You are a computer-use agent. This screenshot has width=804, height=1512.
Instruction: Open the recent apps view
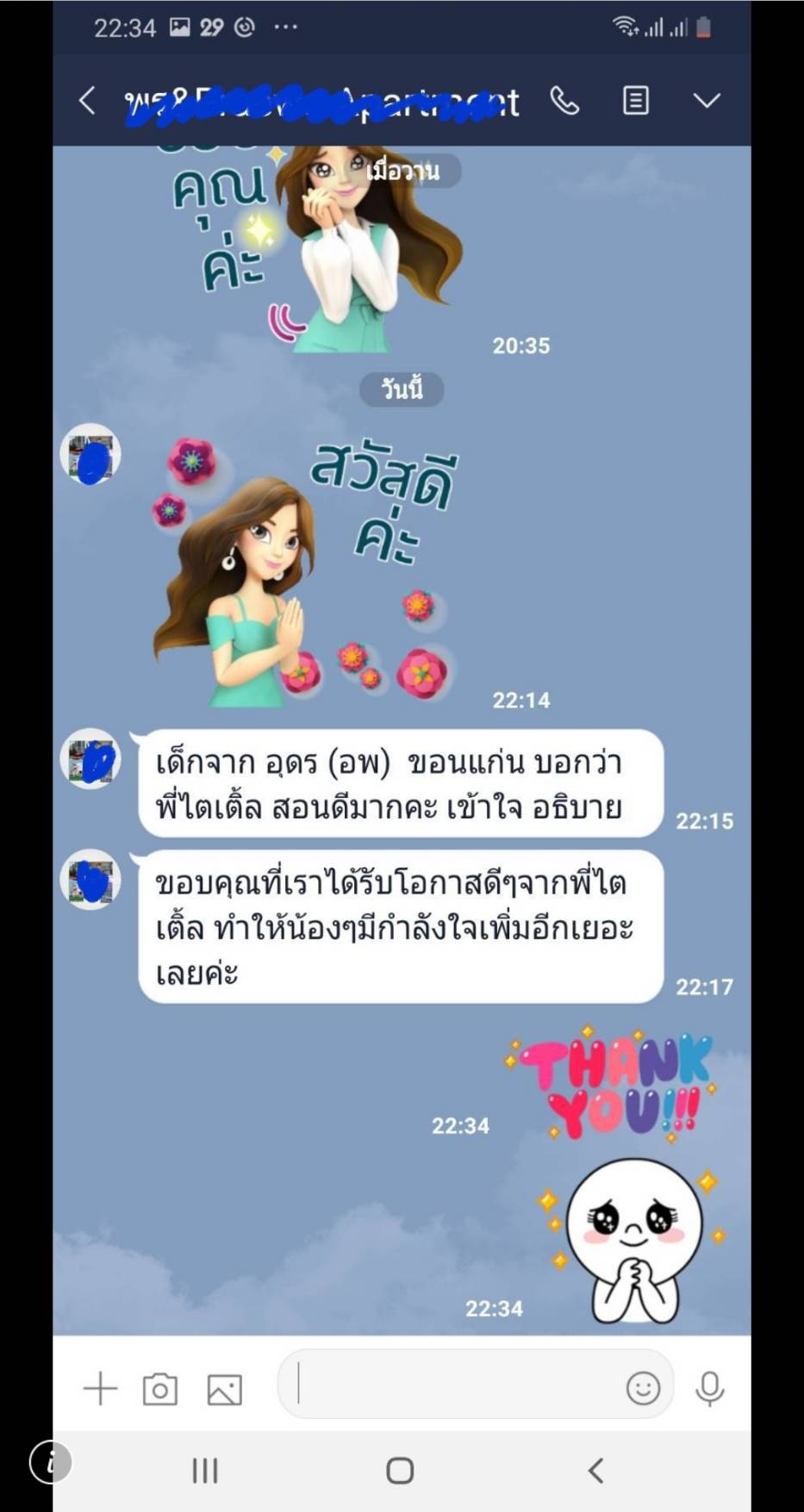click(x=204, y=1471)
